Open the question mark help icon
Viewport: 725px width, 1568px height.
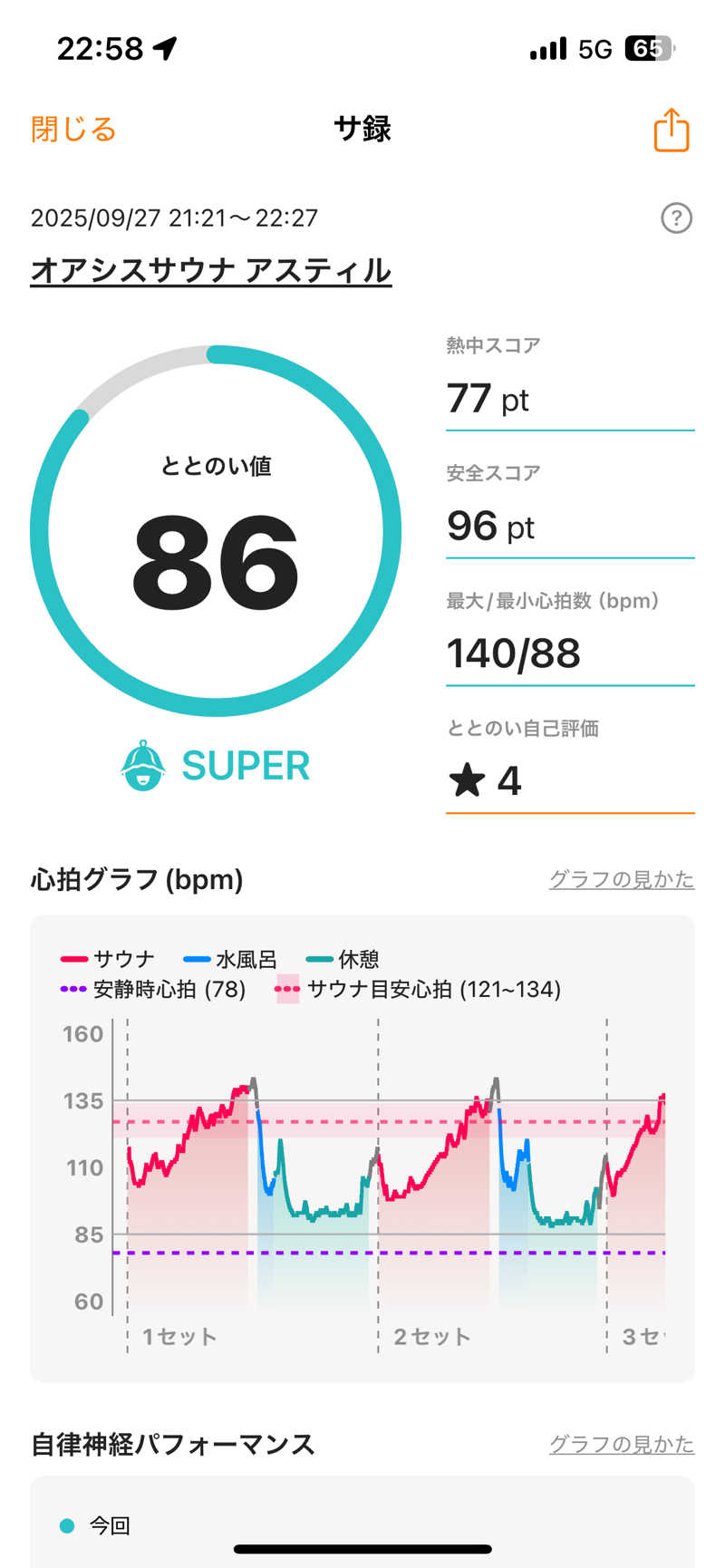(x=676, y=218)
